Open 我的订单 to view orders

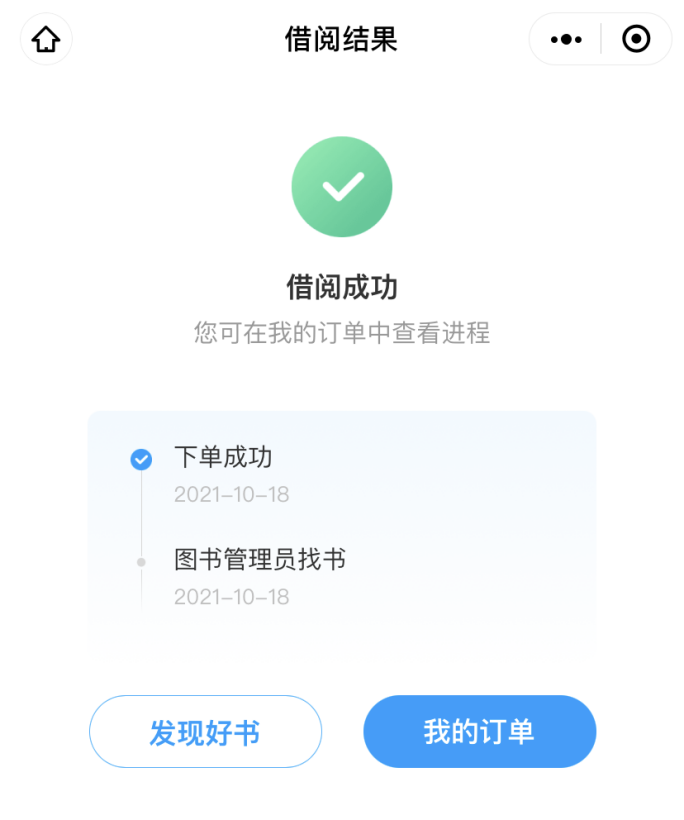click(x=479, y=732)
